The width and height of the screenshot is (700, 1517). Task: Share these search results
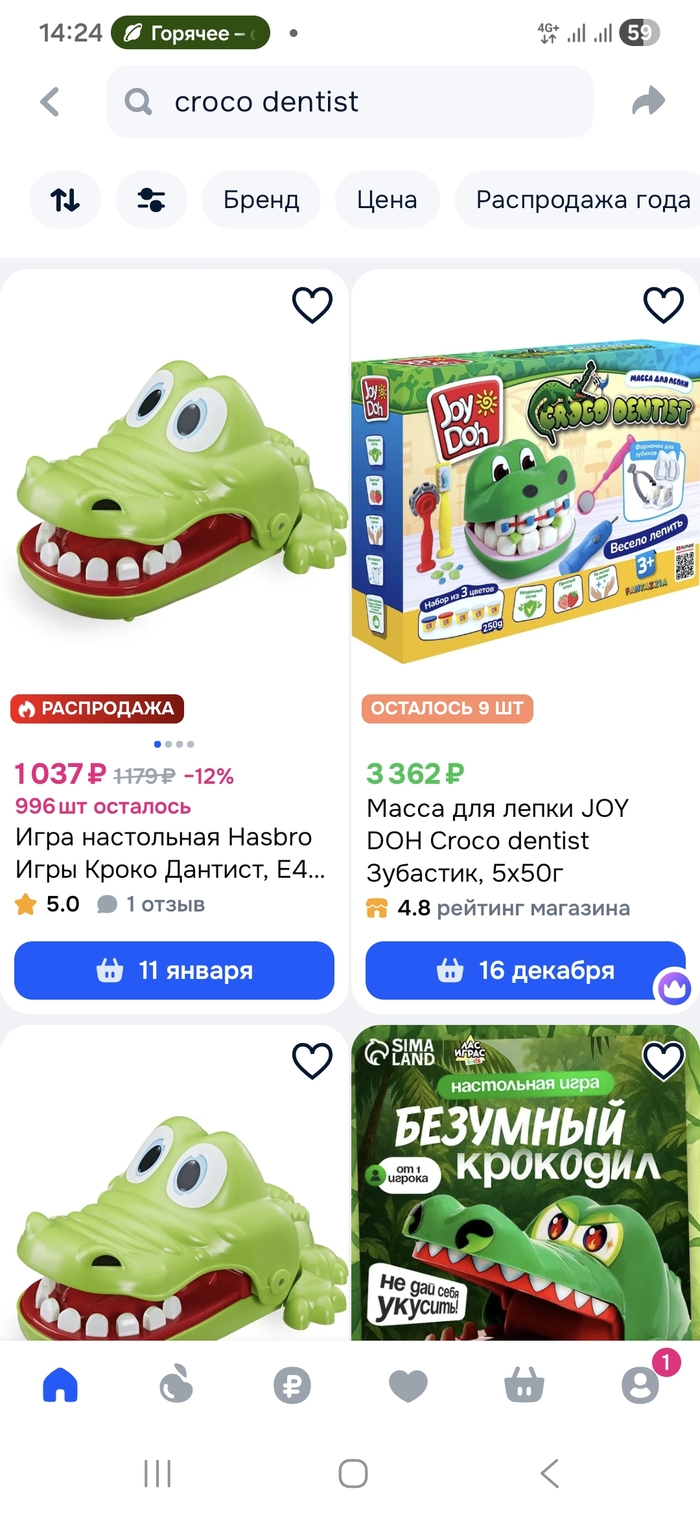[648, 102]
